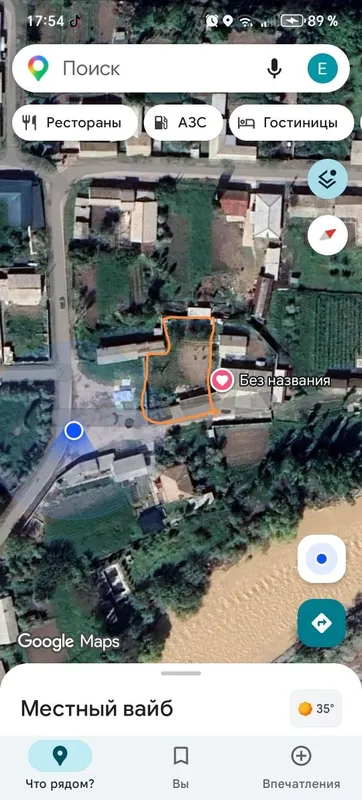362x800 pixels.
Task: Select the Рестораны chip
Action: pyautogui.click(x=74, y=122)
